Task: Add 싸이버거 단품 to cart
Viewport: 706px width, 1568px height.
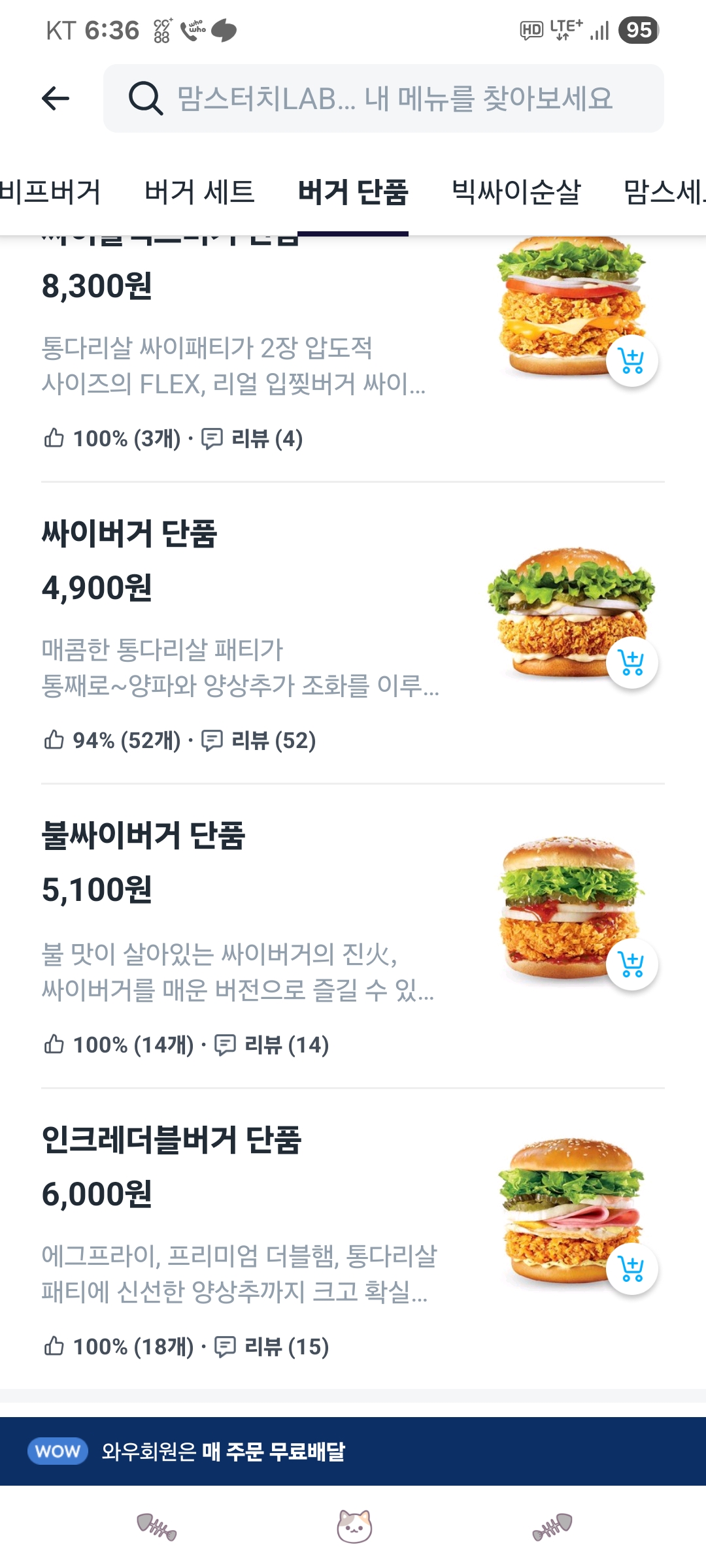Action: click(x=631, y=662)
